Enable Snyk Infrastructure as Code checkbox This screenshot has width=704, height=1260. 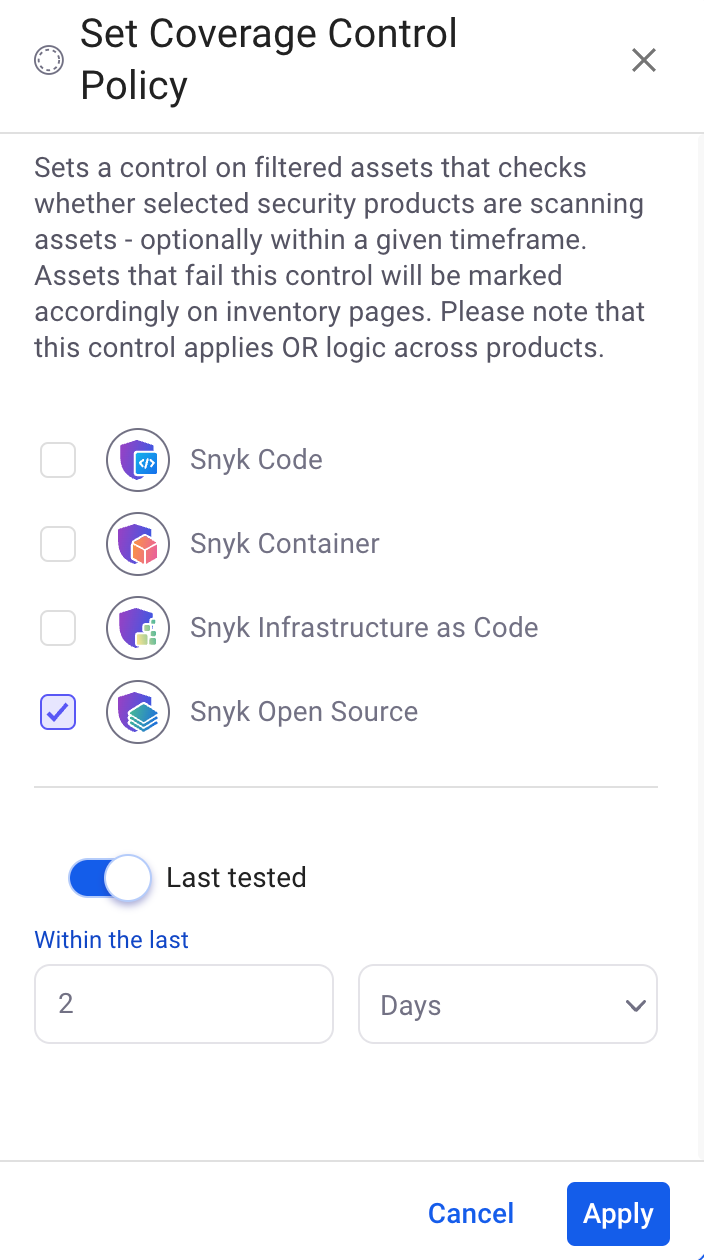coord(58,628)
